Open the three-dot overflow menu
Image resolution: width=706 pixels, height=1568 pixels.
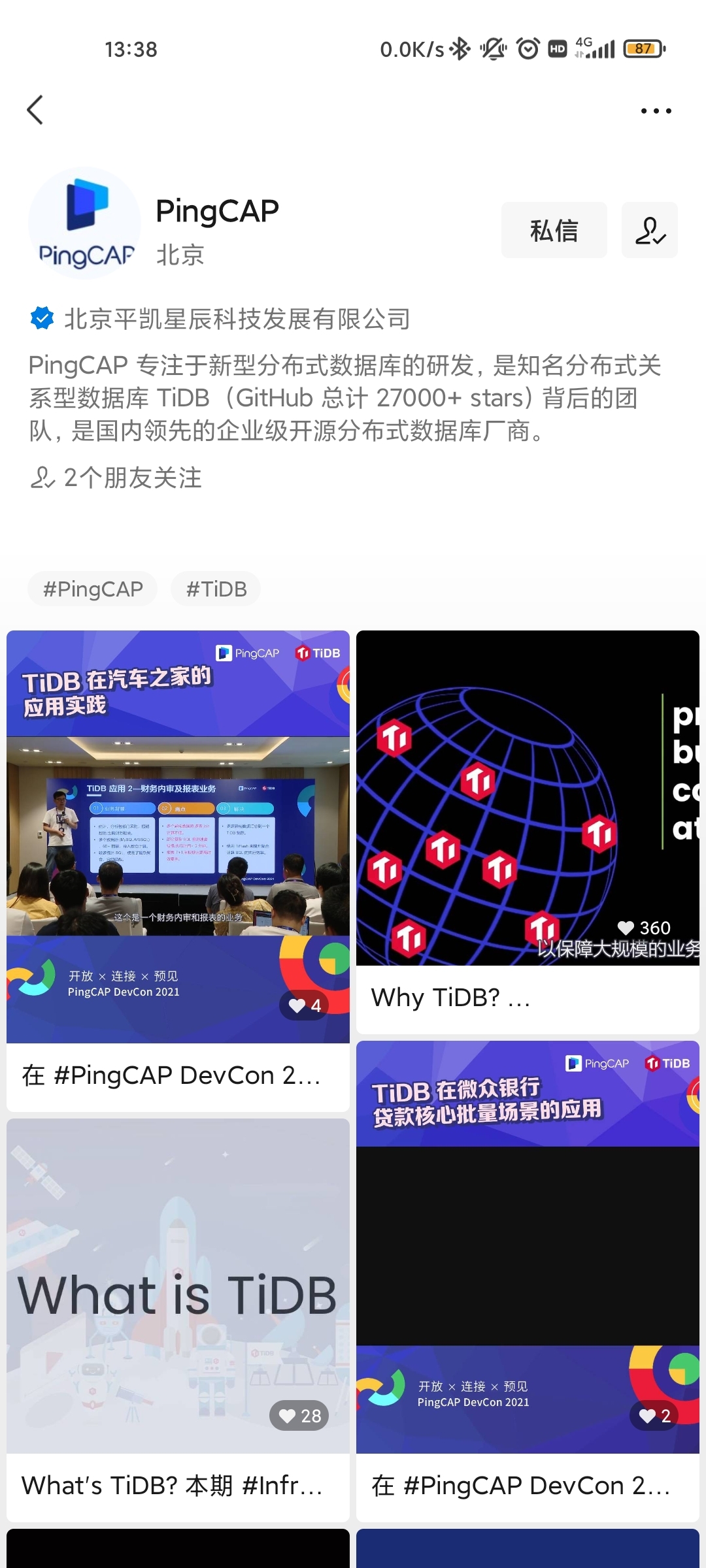click(x=656, y=111)
